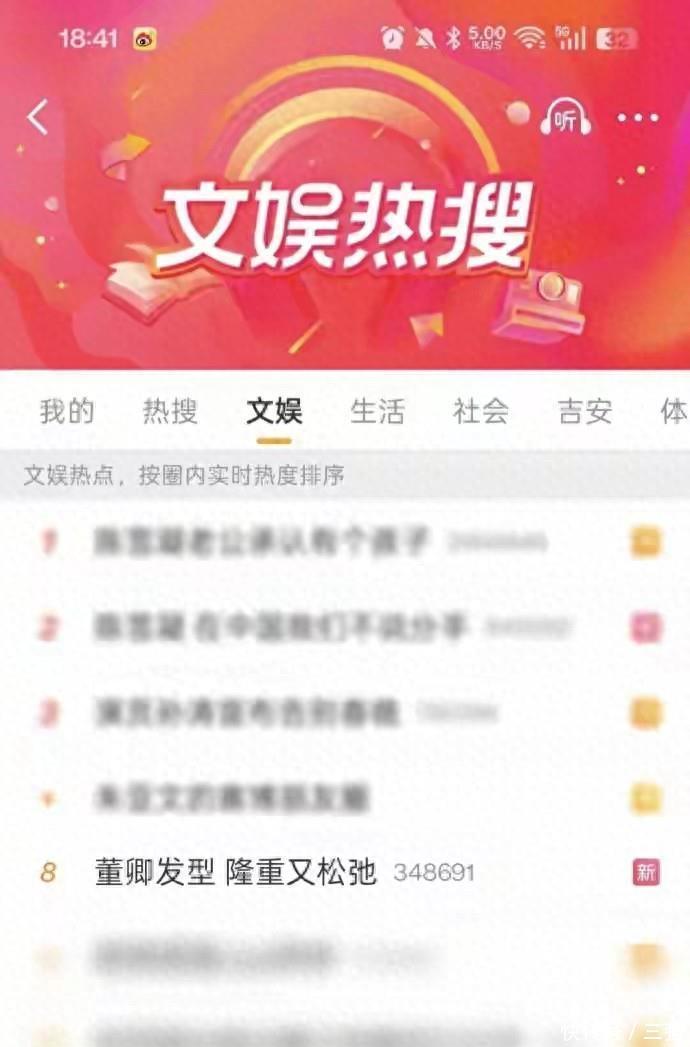This screenshot has height=1047, width=690.
Task: Switch to the 生活 tab
Action: point(377,411)
